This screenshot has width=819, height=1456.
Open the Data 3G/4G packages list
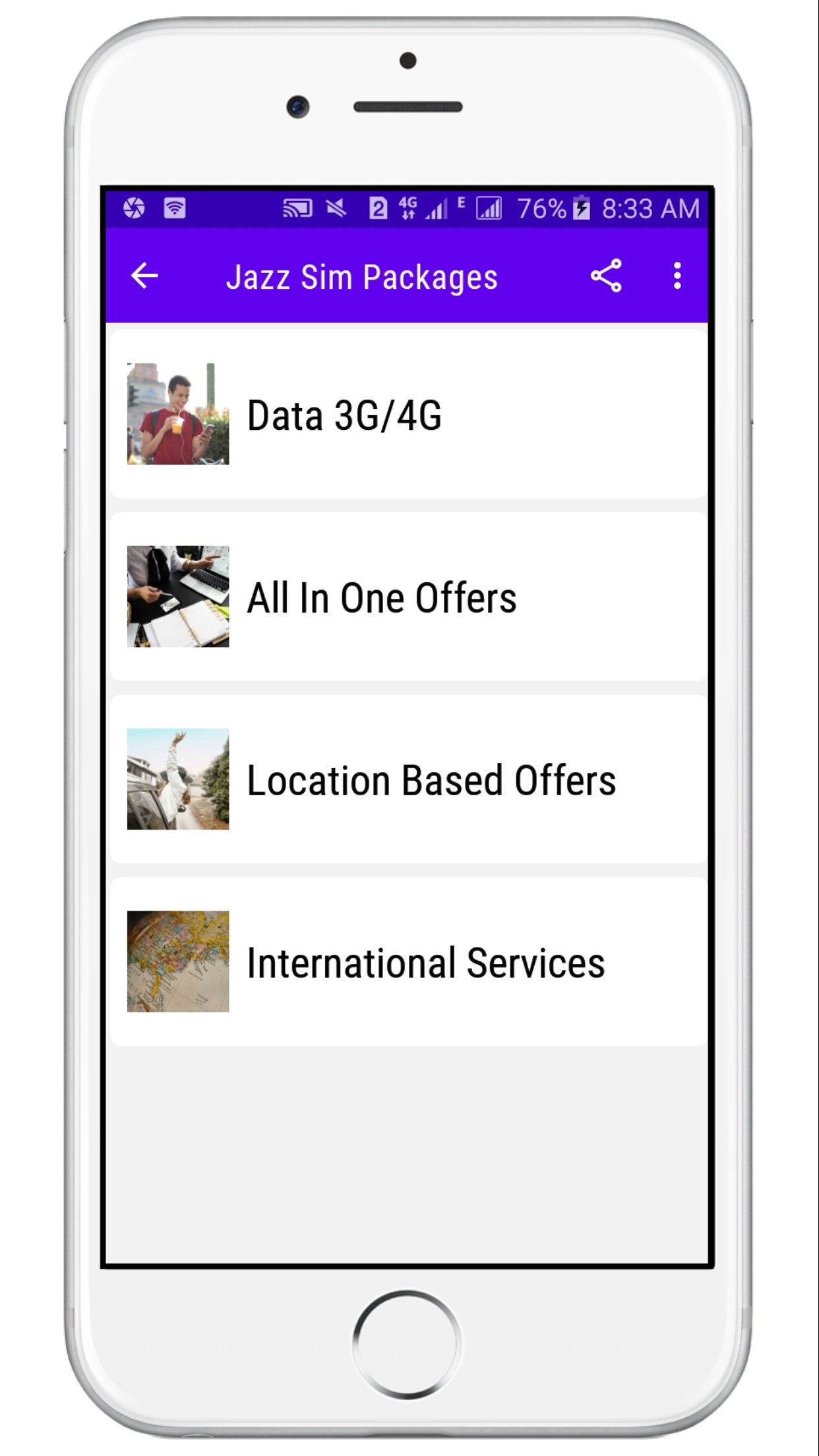click(409, 415)
